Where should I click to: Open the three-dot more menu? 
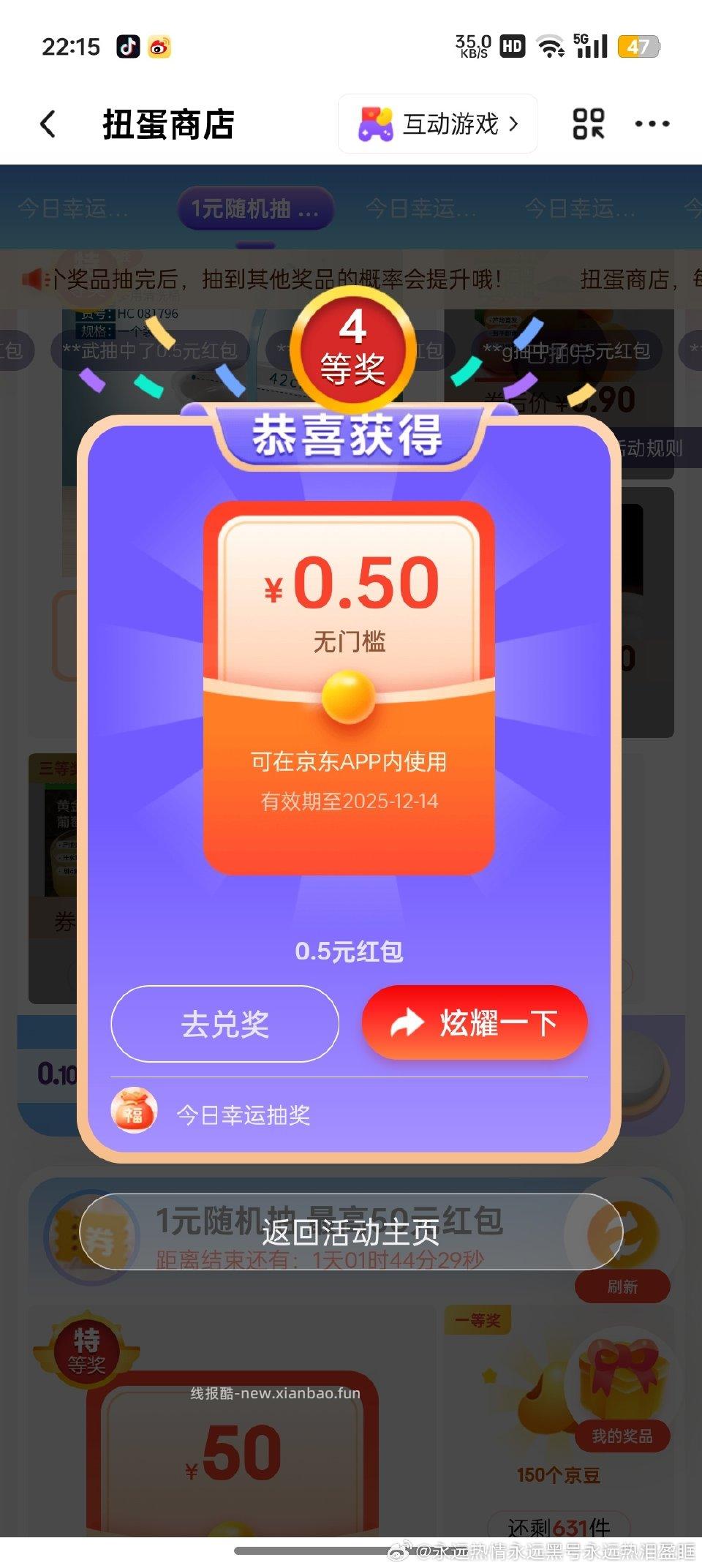pyautogui.click(x=650, y=124)
